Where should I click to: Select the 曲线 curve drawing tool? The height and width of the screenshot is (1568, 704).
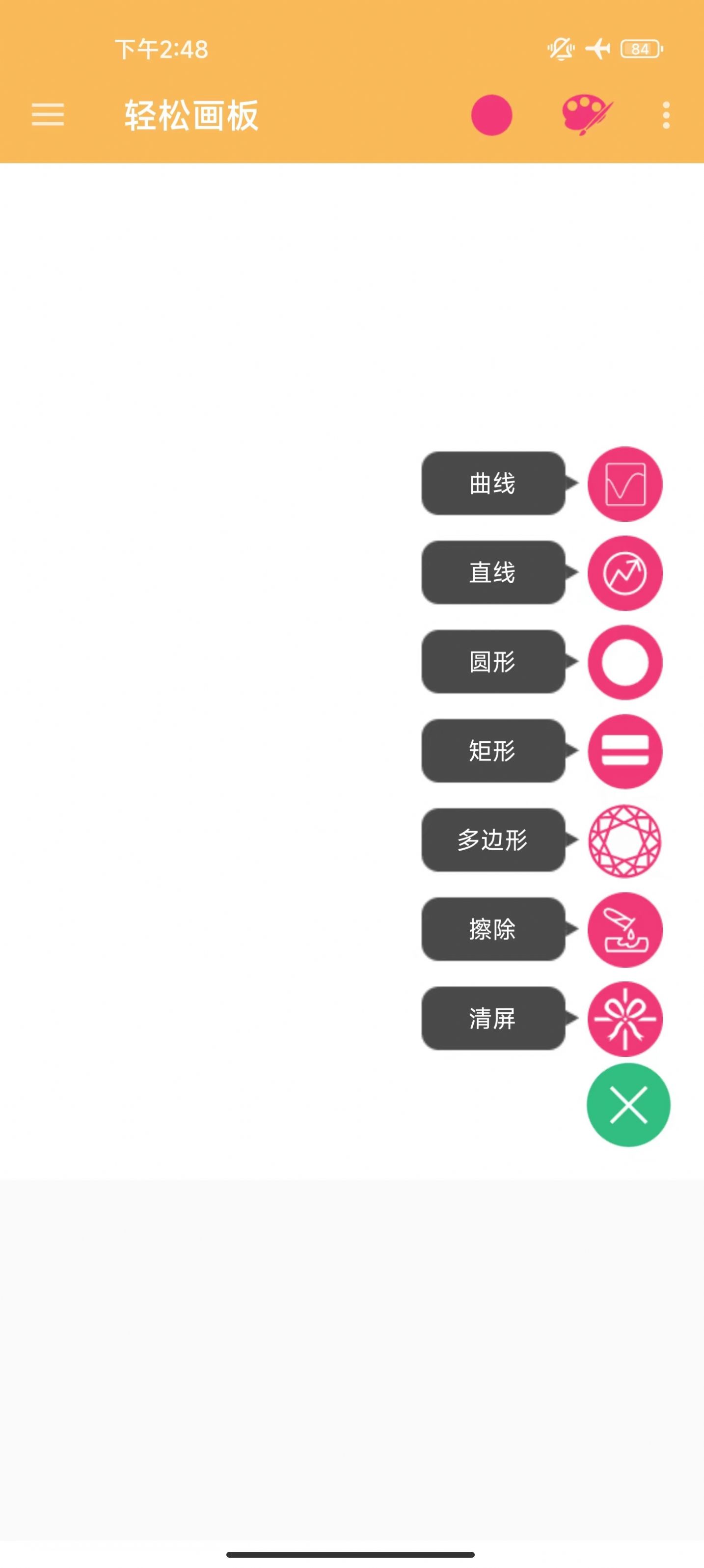coord(625,484)
